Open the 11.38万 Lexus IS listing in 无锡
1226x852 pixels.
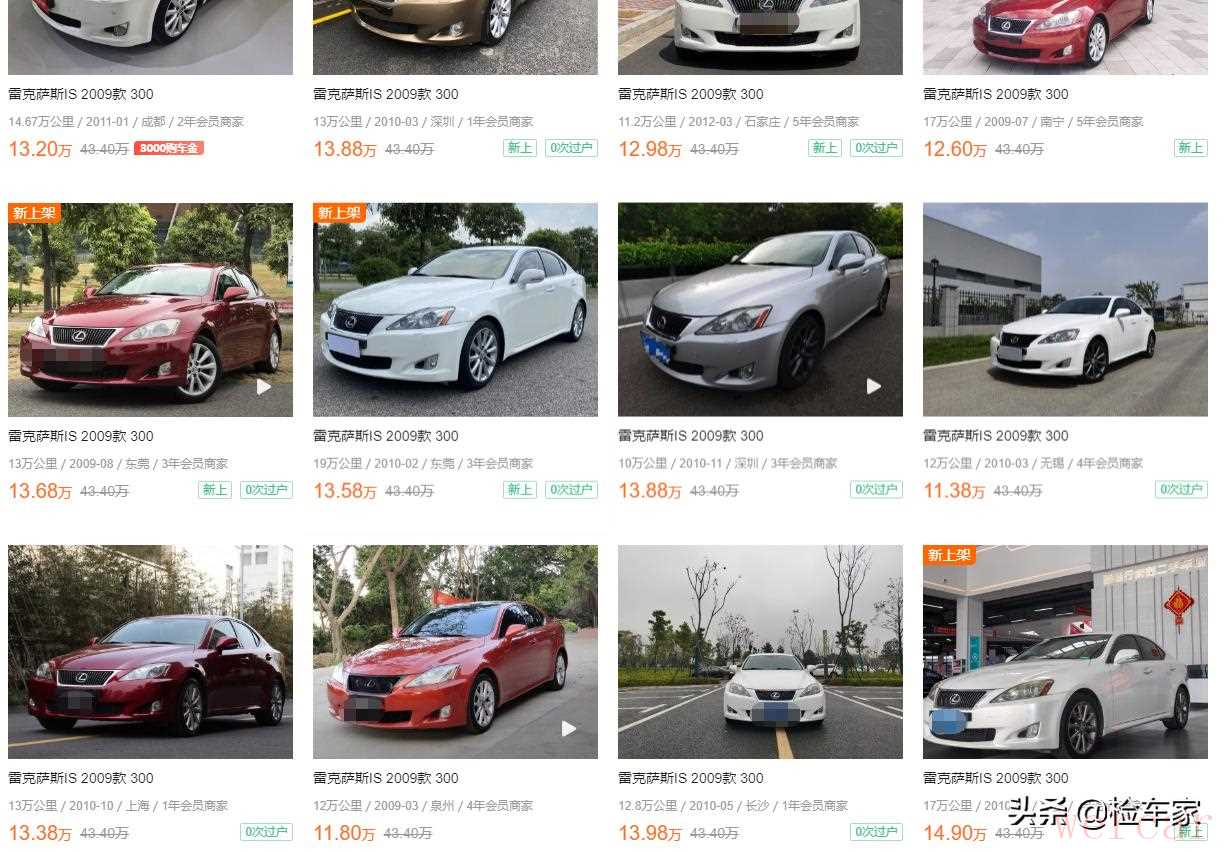(1065, 310)
